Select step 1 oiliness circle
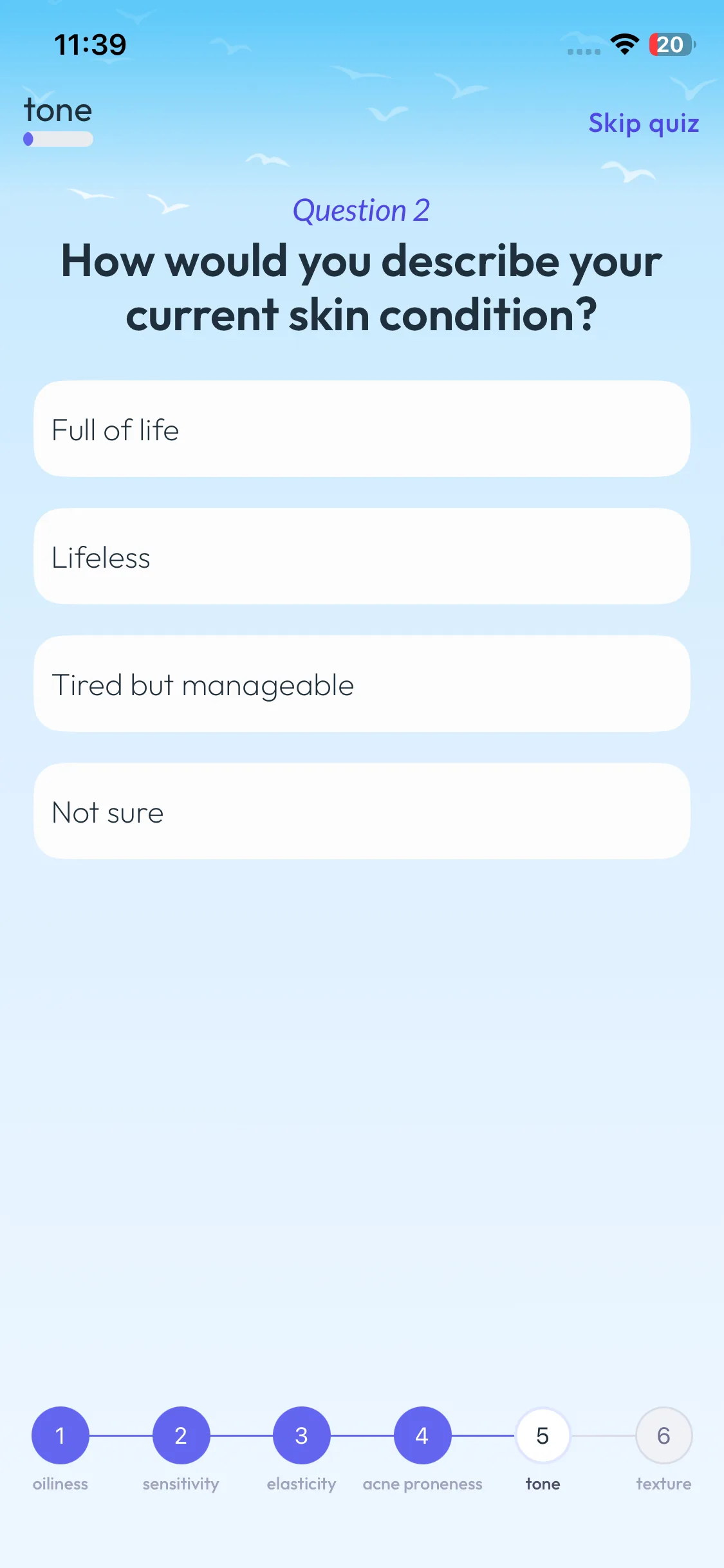The image size is (724, 1568). 60,1436
